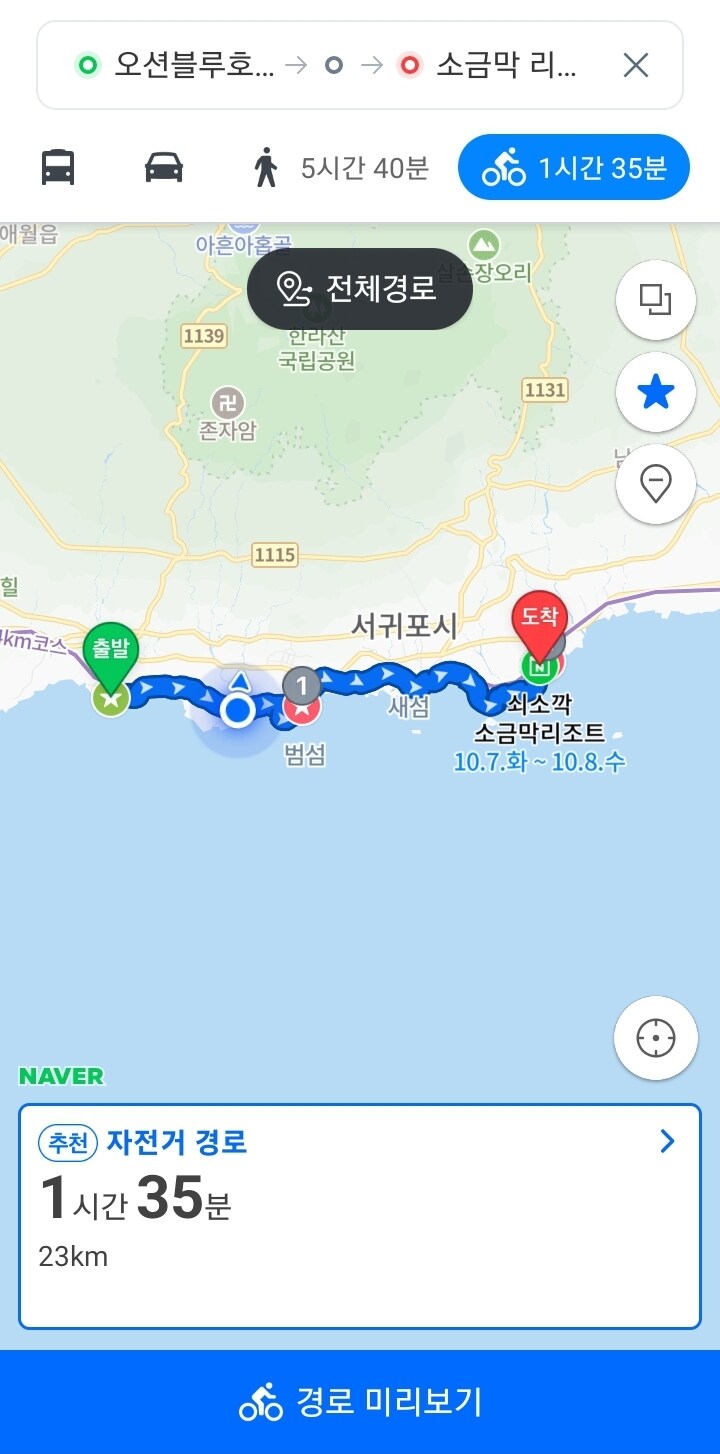The width and height of the screenshot is (720, 1454).
Task: Close the route search with X
Action: (x=636, y=66)
